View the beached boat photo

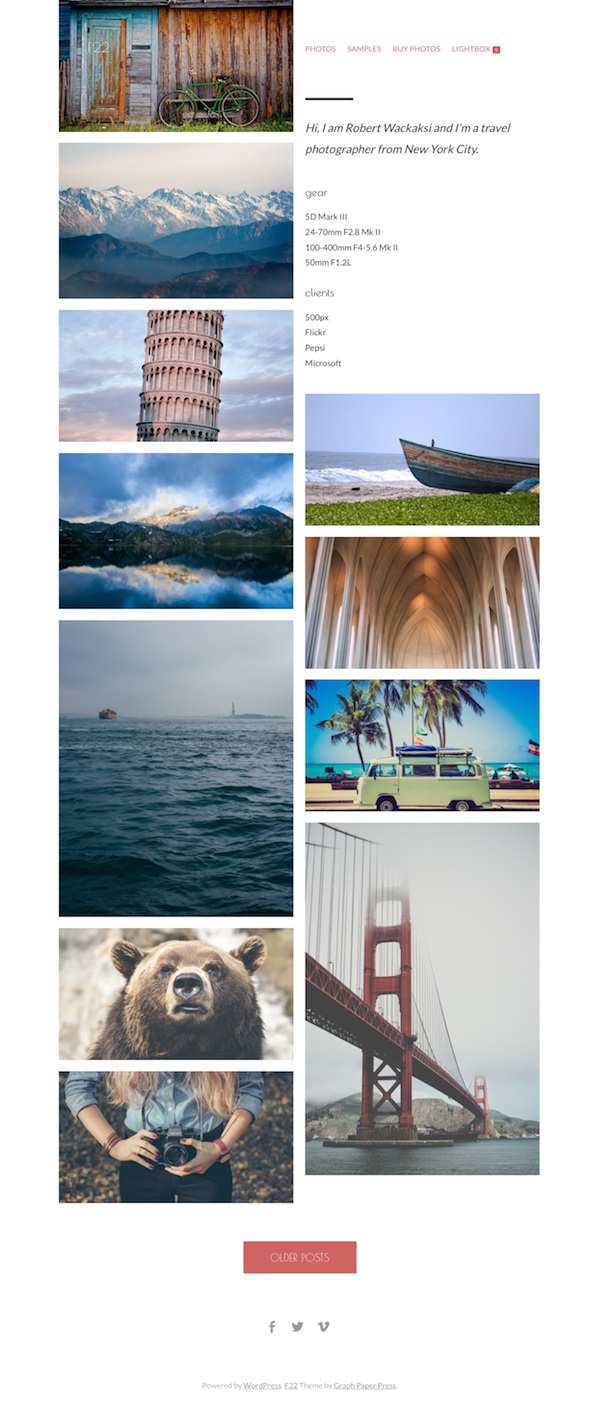(422, 459)
